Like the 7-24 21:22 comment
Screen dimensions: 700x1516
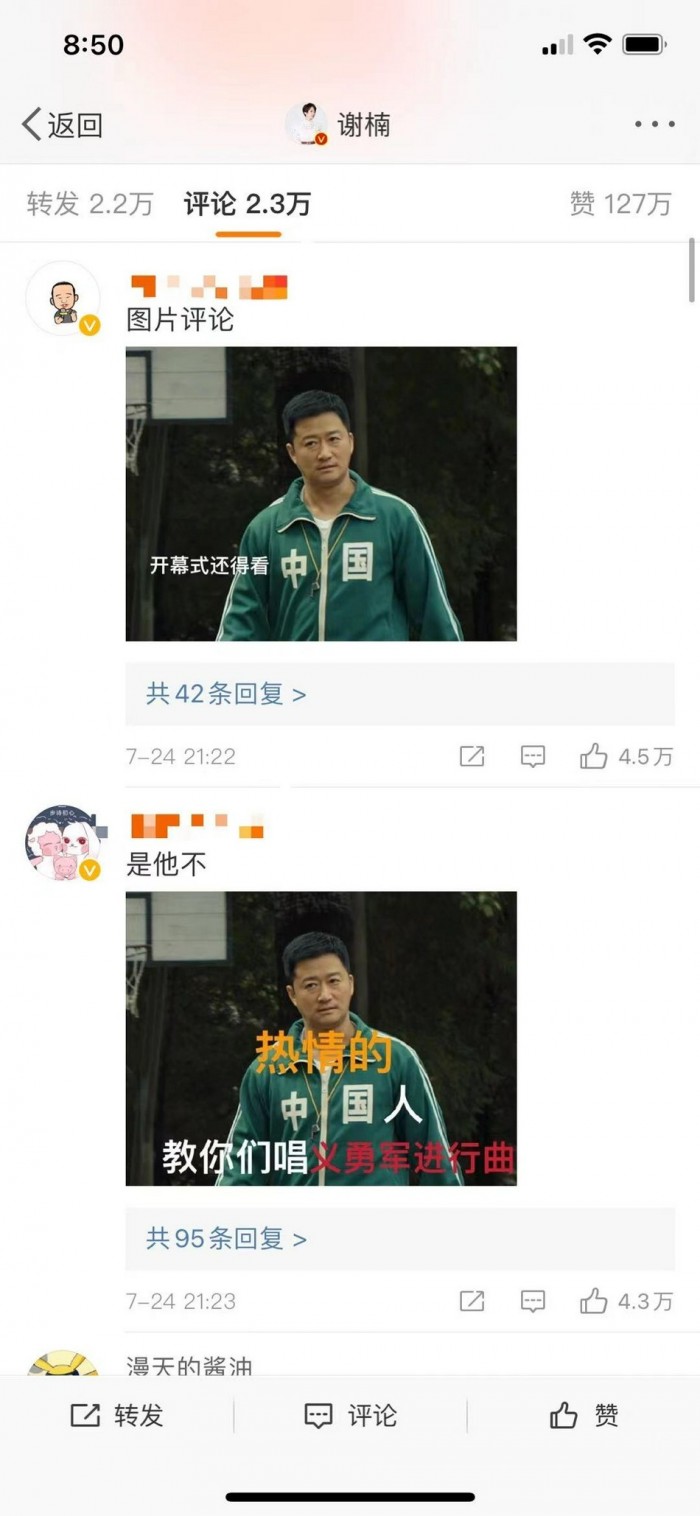click(625, 757)
